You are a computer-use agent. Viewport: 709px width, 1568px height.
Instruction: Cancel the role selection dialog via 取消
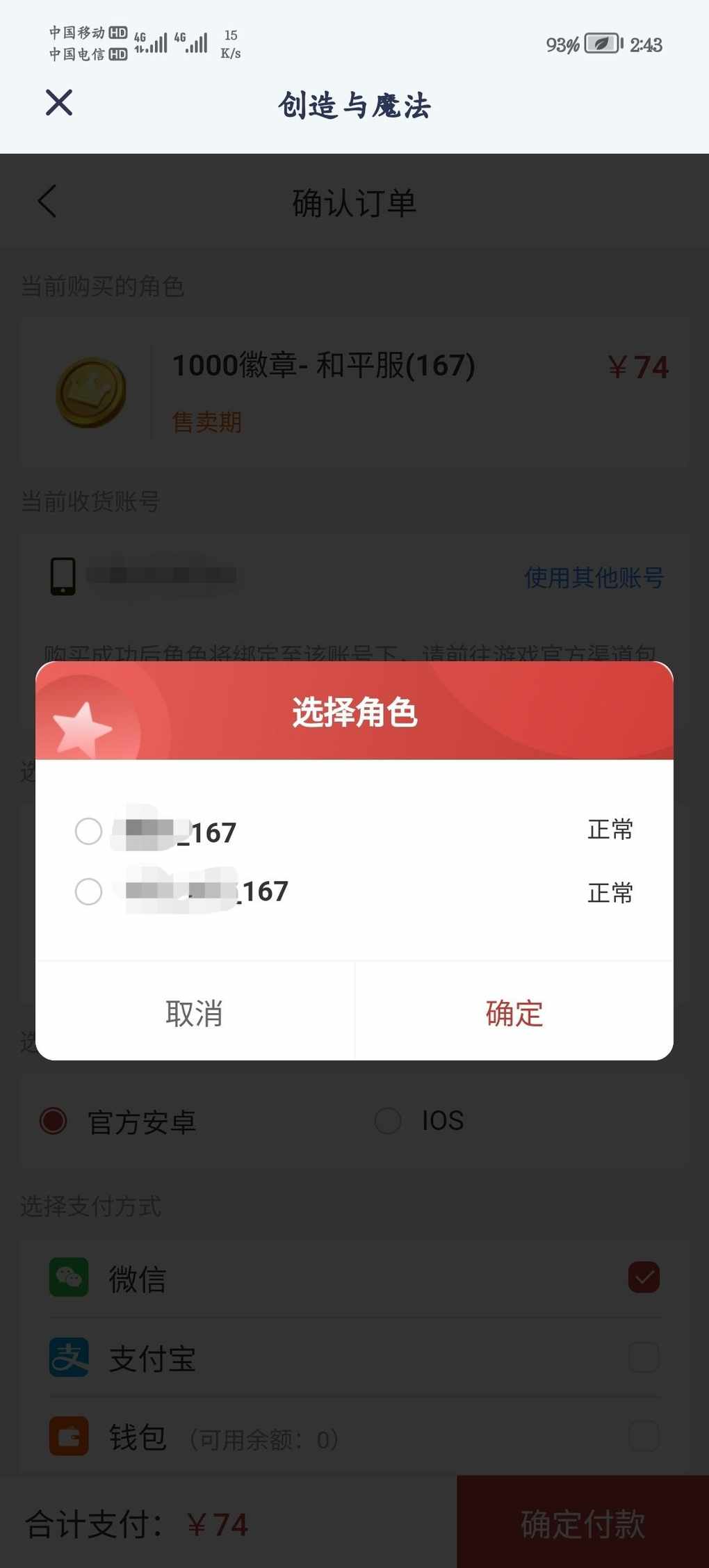pyautogui.click(x=195, y=1013)
